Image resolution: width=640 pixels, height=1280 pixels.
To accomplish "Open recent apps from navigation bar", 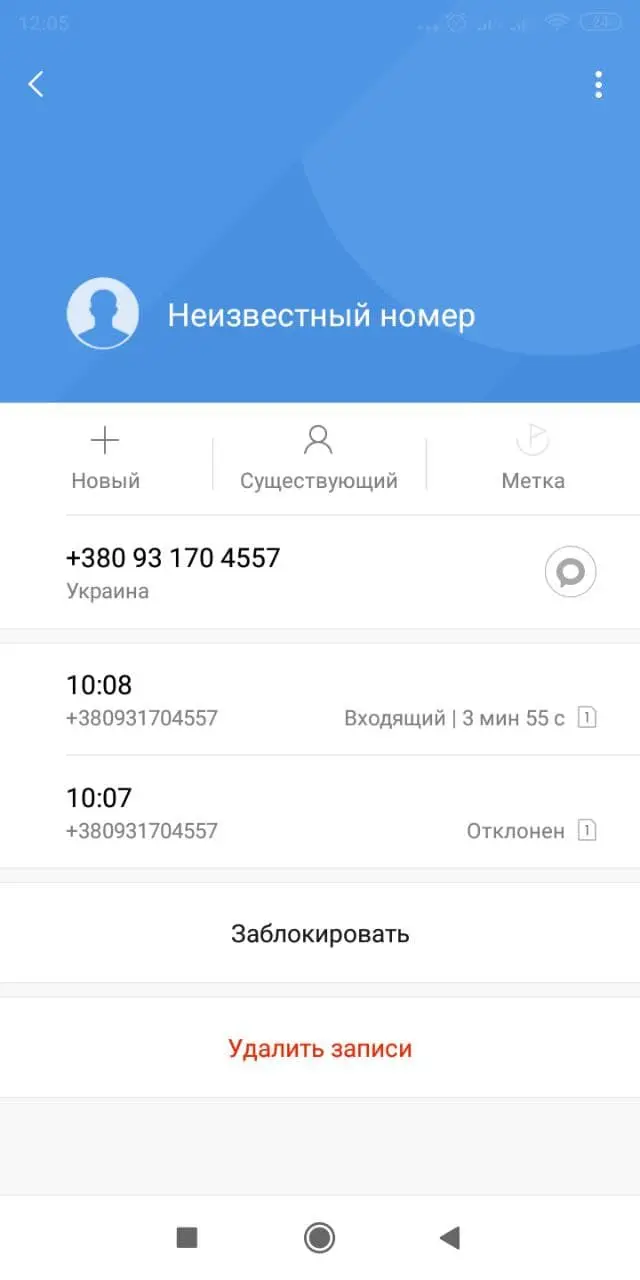I will click(187, 1238).
